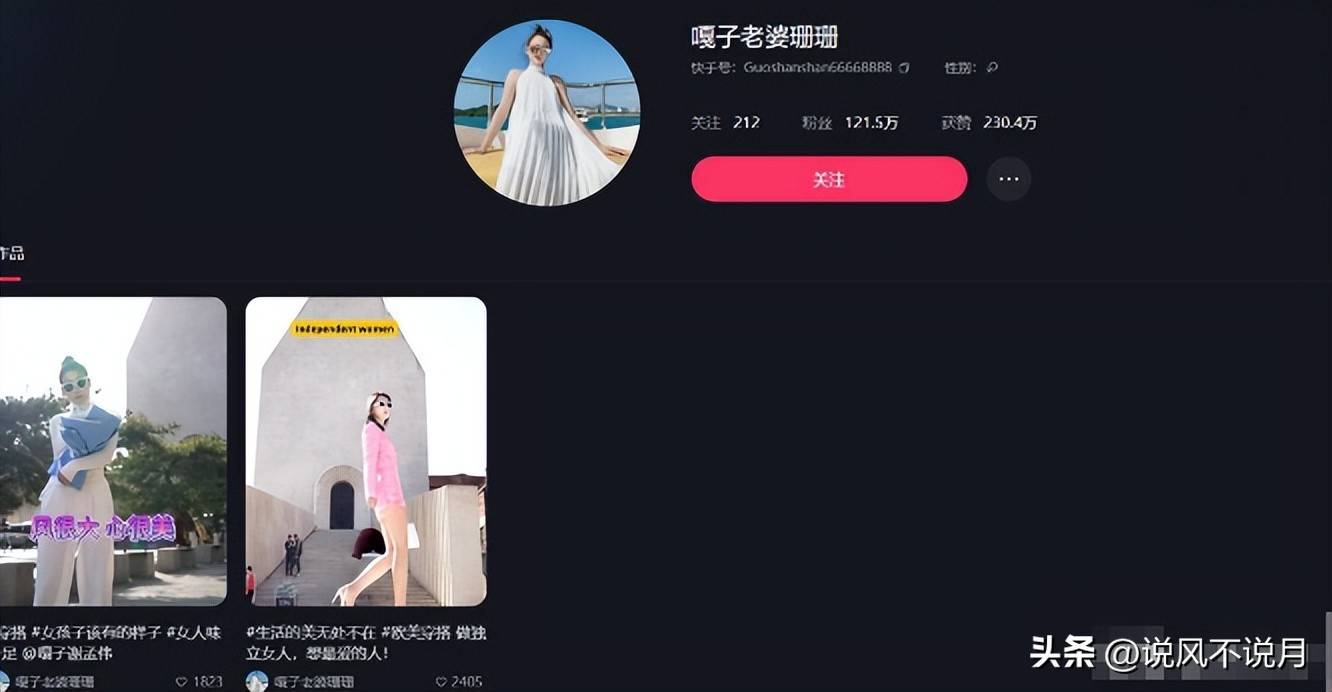This screenshot has width=1332, height=692.
Task: View the round profile avatar photo
Action: pyautogui.click(x=547, y=113)
